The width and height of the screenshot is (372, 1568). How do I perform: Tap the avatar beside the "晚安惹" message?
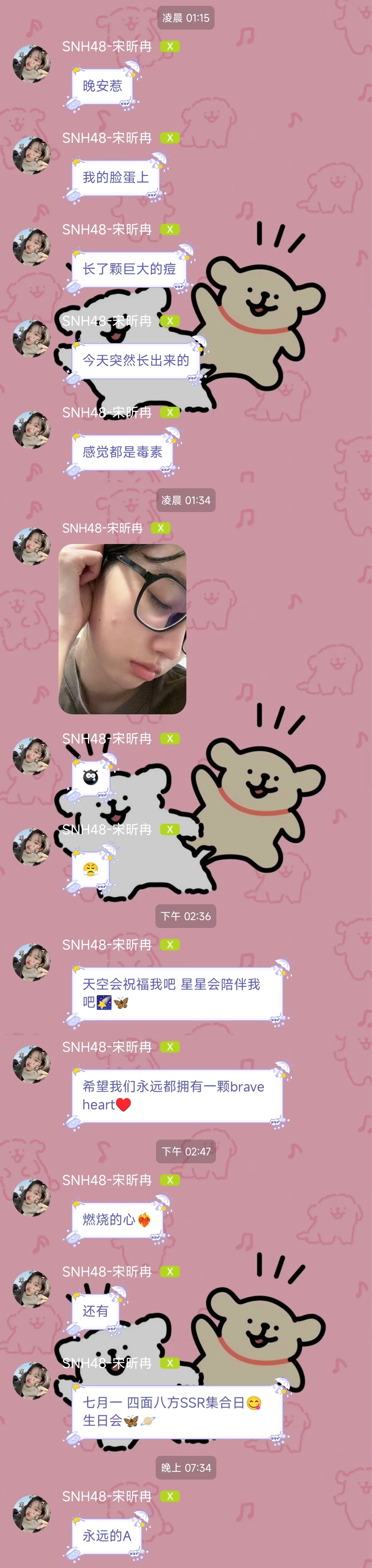(x=32, y=63)
